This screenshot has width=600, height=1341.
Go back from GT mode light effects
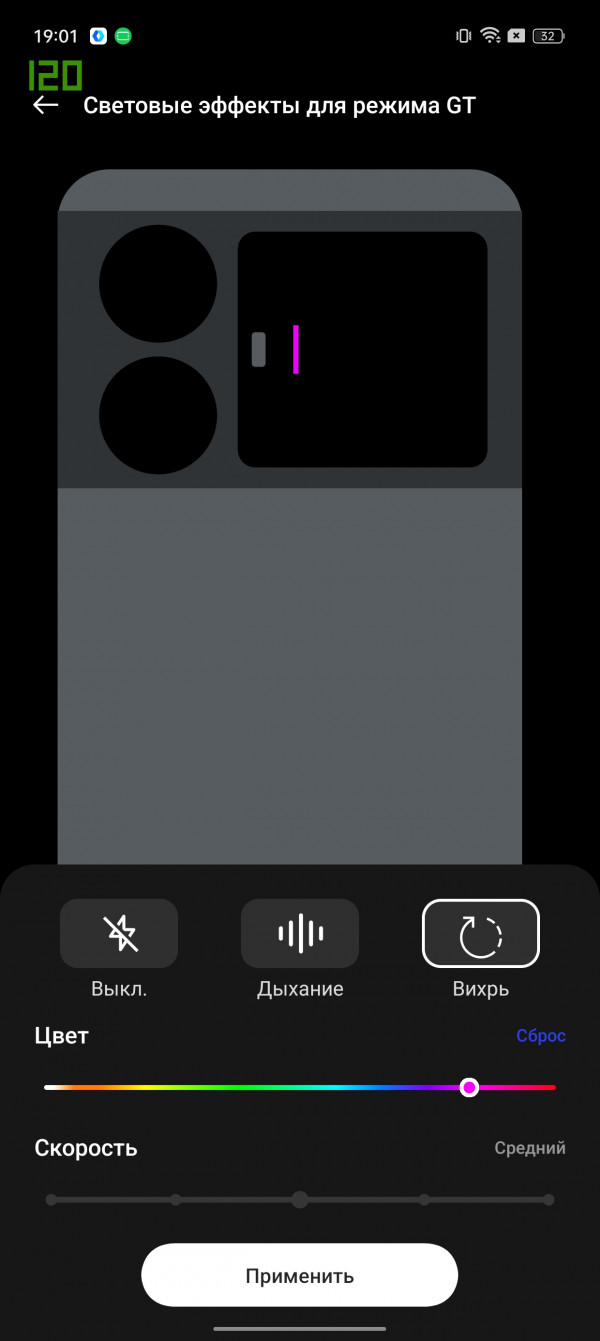(46, 105)
